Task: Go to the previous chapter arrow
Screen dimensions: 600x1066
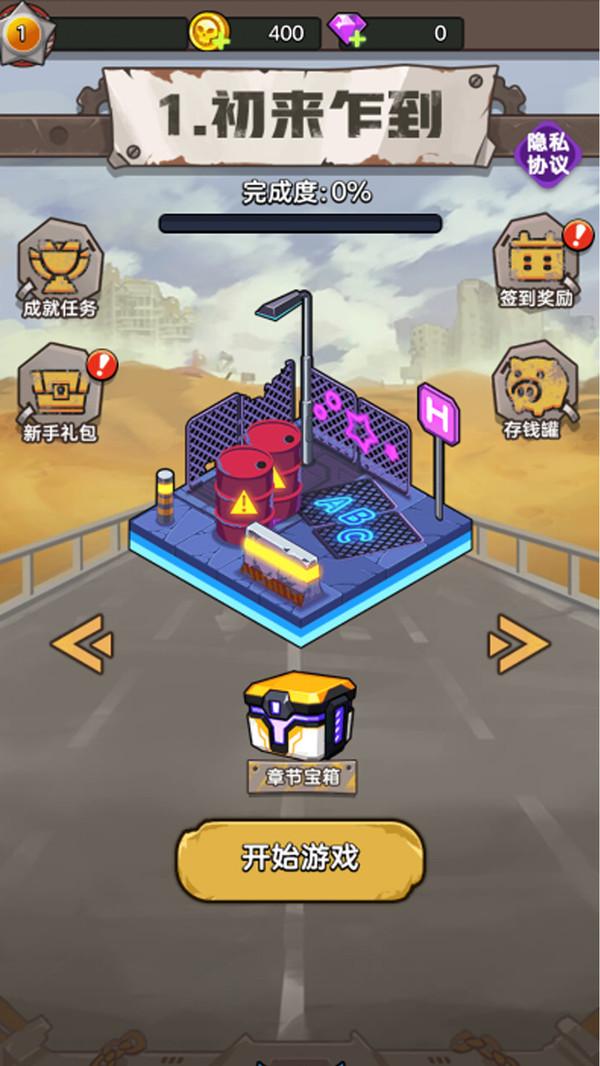Action: pos(82,643)
